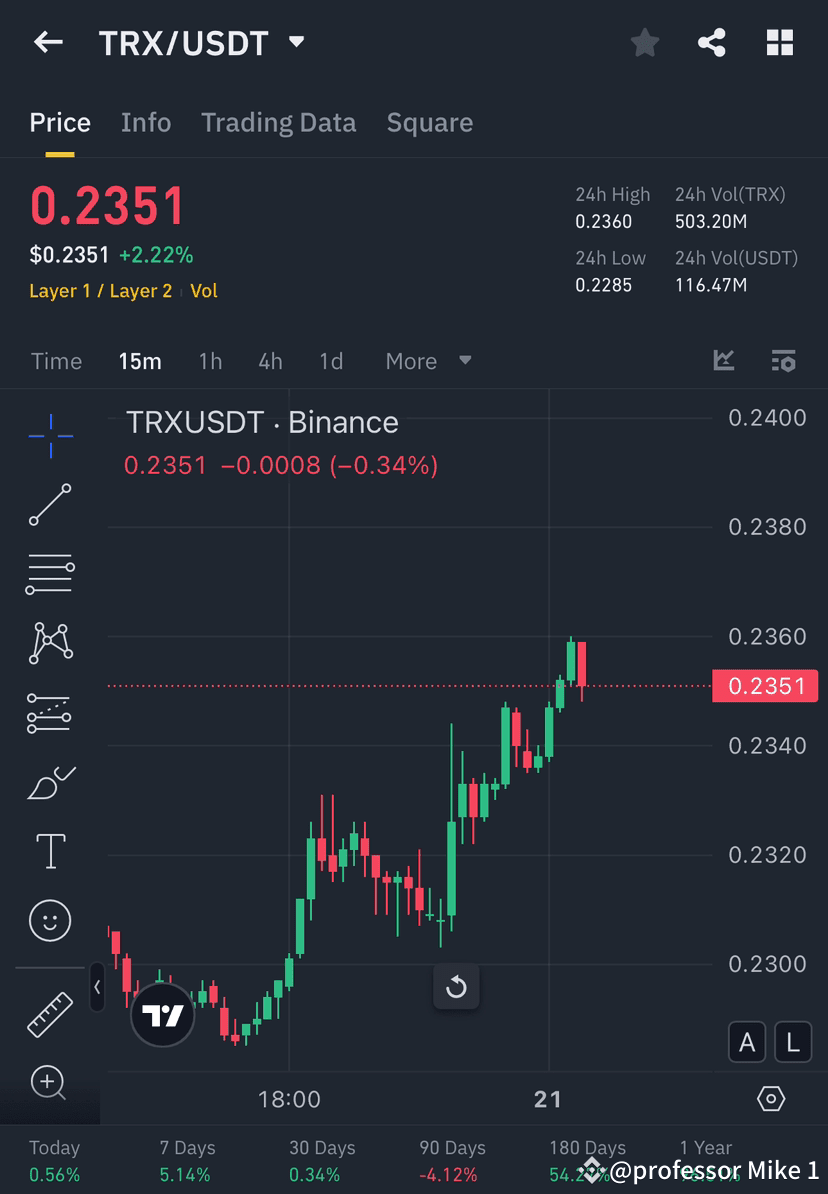This screenshot has width=828, height=1194.
Task: Select the text annotation tool
Action: [x=50, y=851]
